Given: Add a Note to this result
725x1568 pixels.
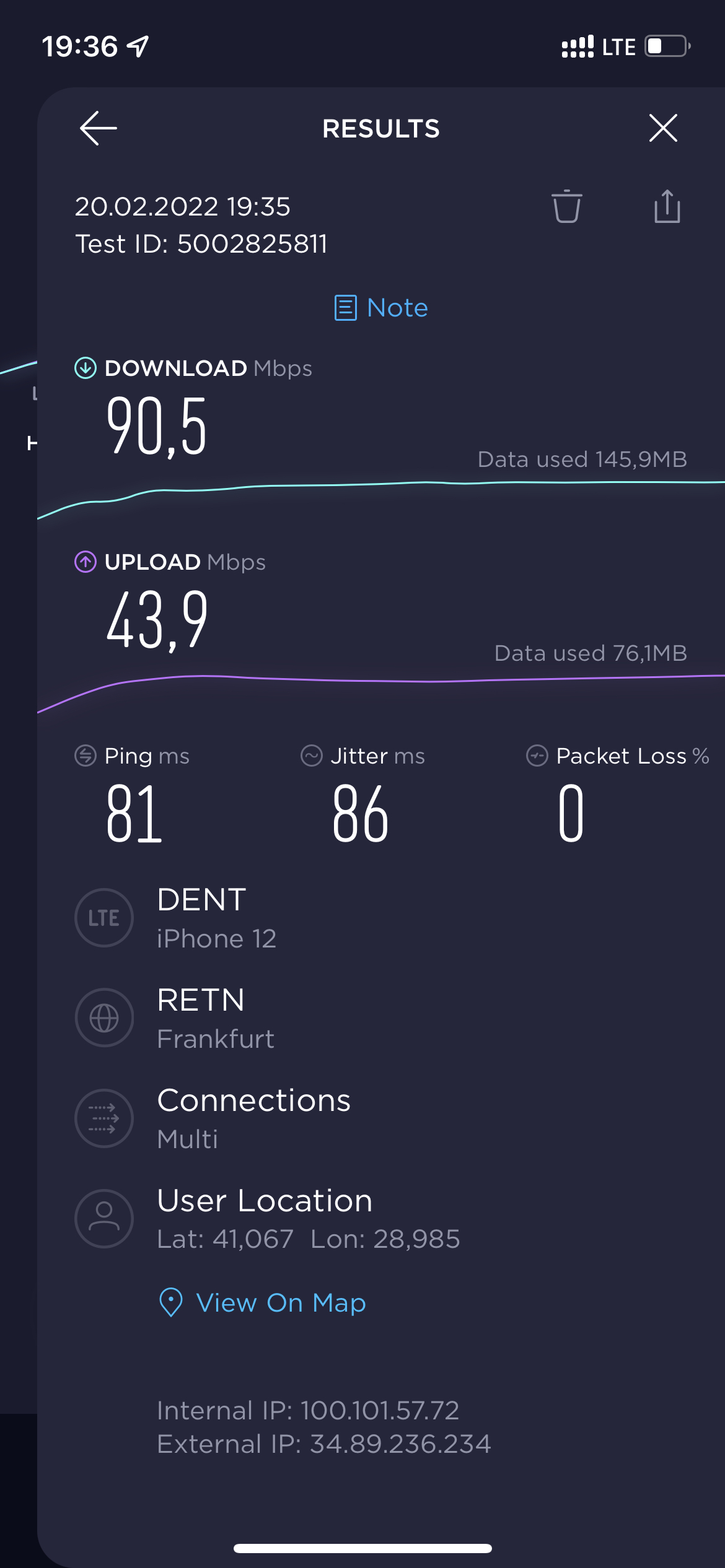Looking at the screenshot, I should [381, 308].
